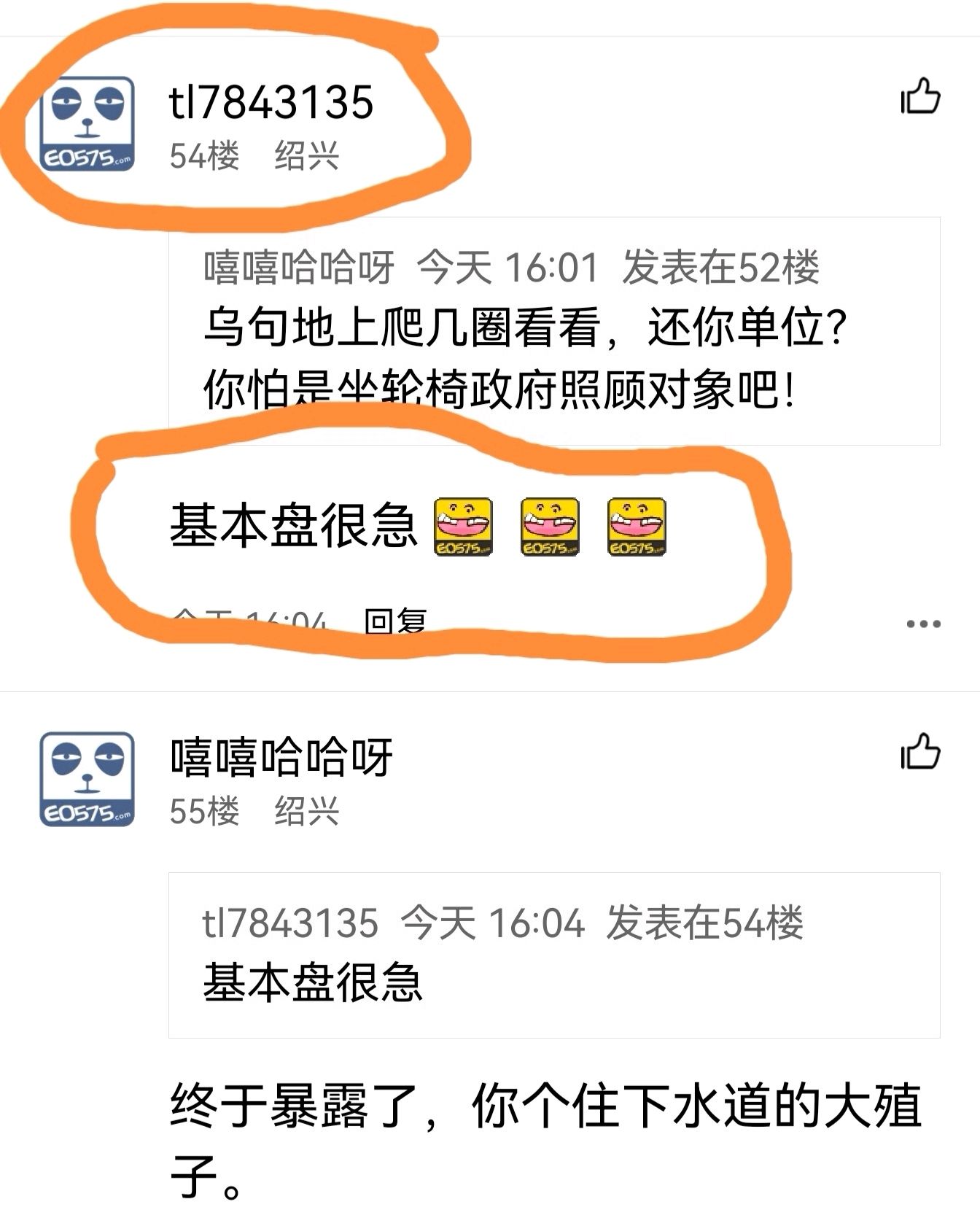Screen dimensions: 980x1226
Task: Open the username tl7843135 at floor 54
Action: click(271, 102)
